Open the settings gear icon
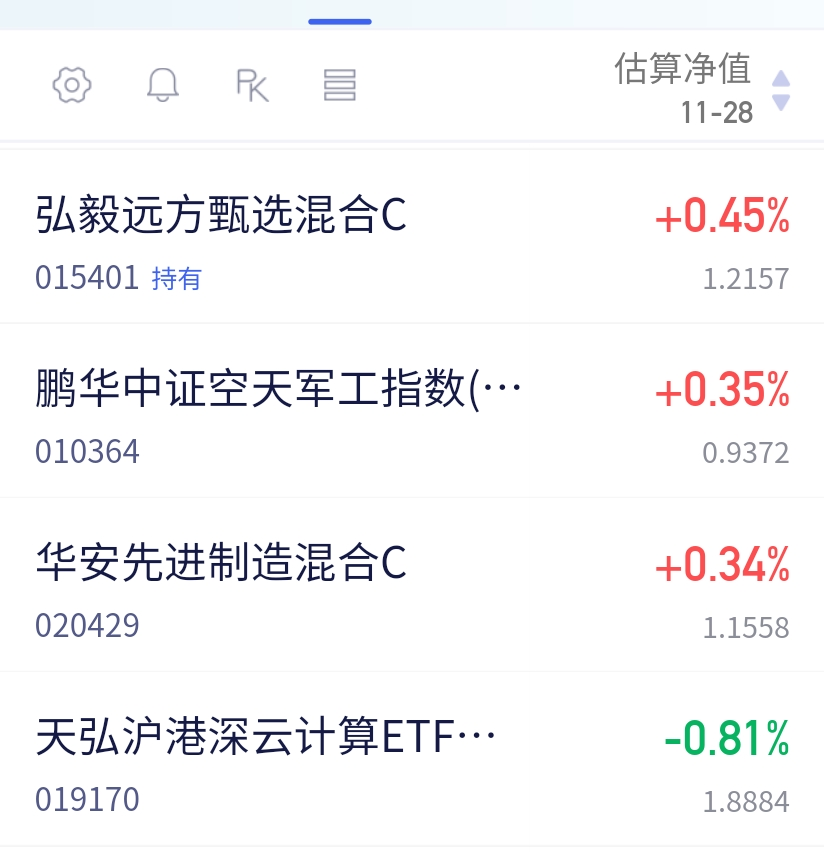Image resolution: width=824 pixels, height=852 pixels. tap(72, 85)
